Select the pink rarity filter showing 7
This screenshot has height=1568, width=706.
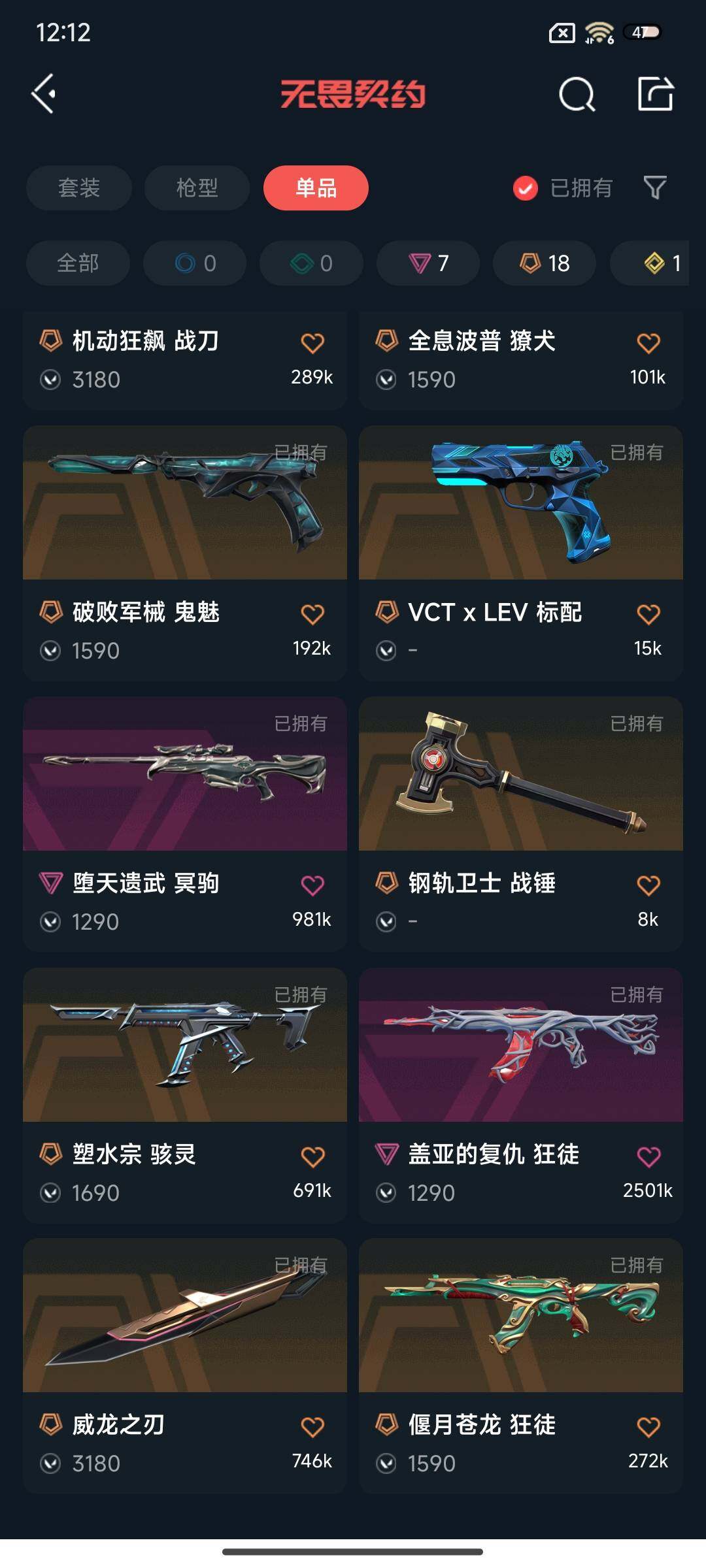tap(428, 263)
